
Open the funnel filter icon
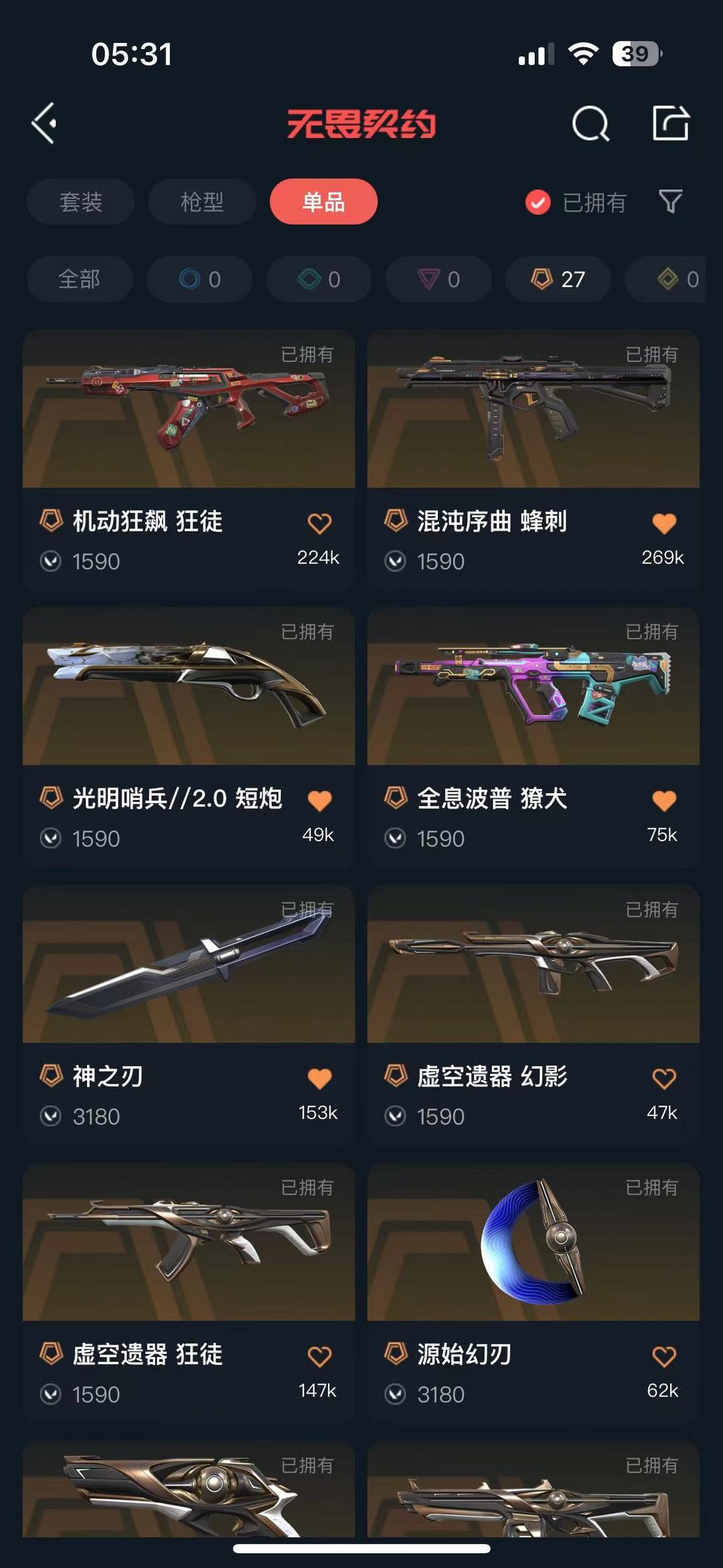(x=670, y=202)
